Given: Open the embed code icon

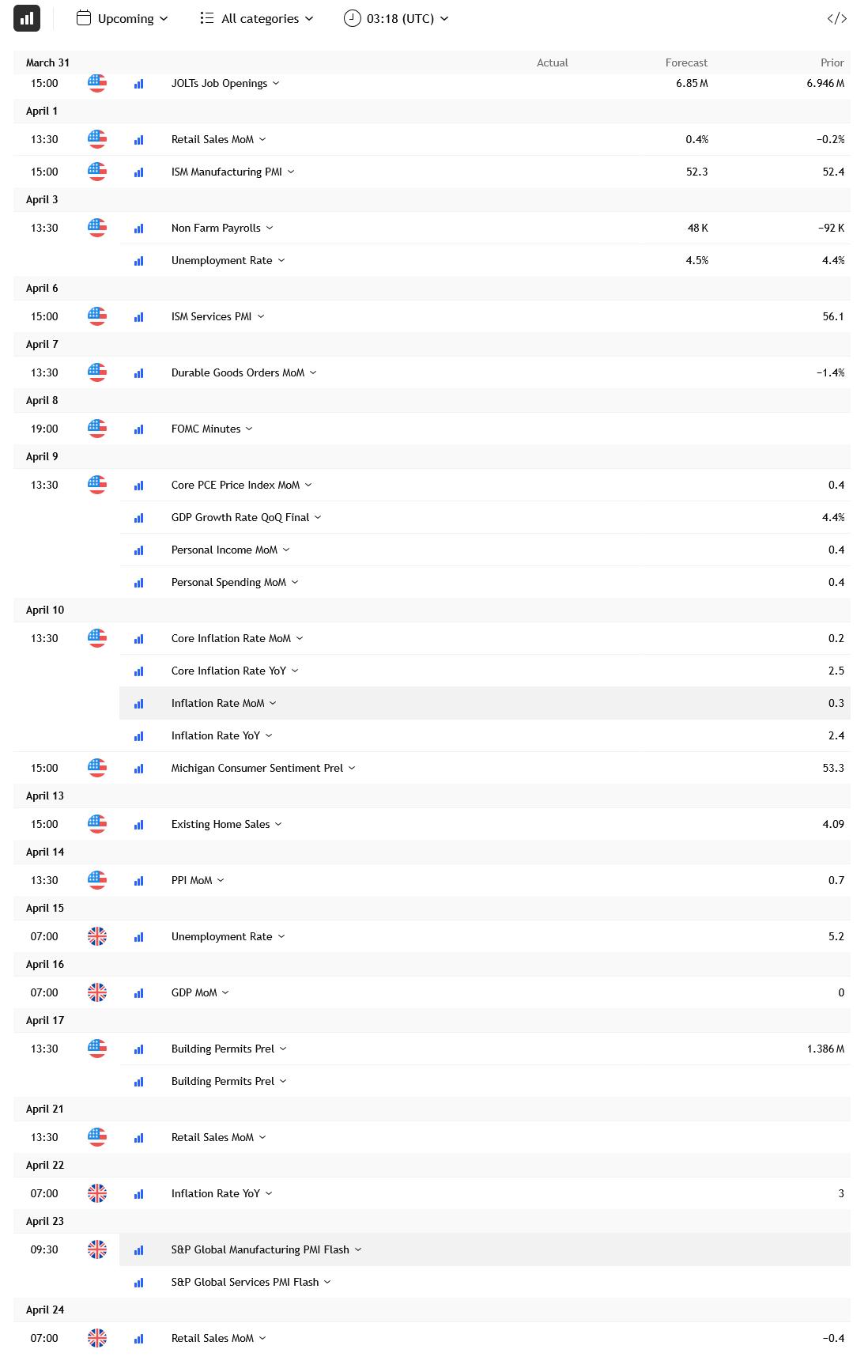Looking at the screenshot, I should pos(836,18).
